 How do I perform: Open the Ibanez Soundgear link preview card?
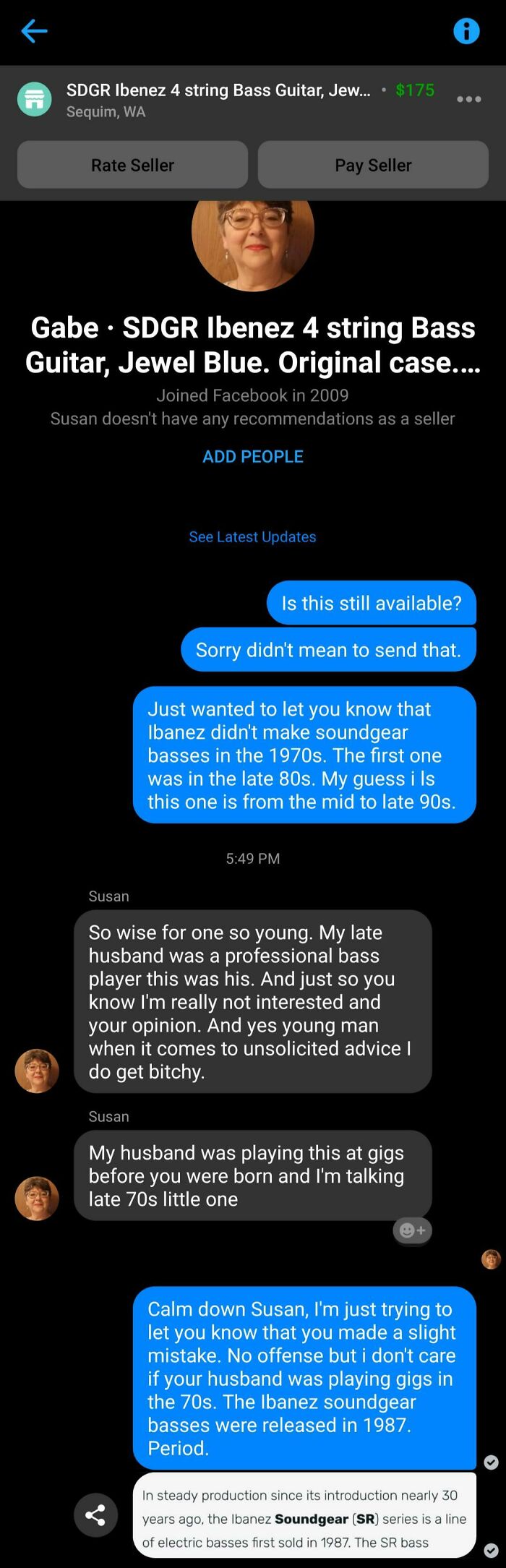(x=304, y=1517)
